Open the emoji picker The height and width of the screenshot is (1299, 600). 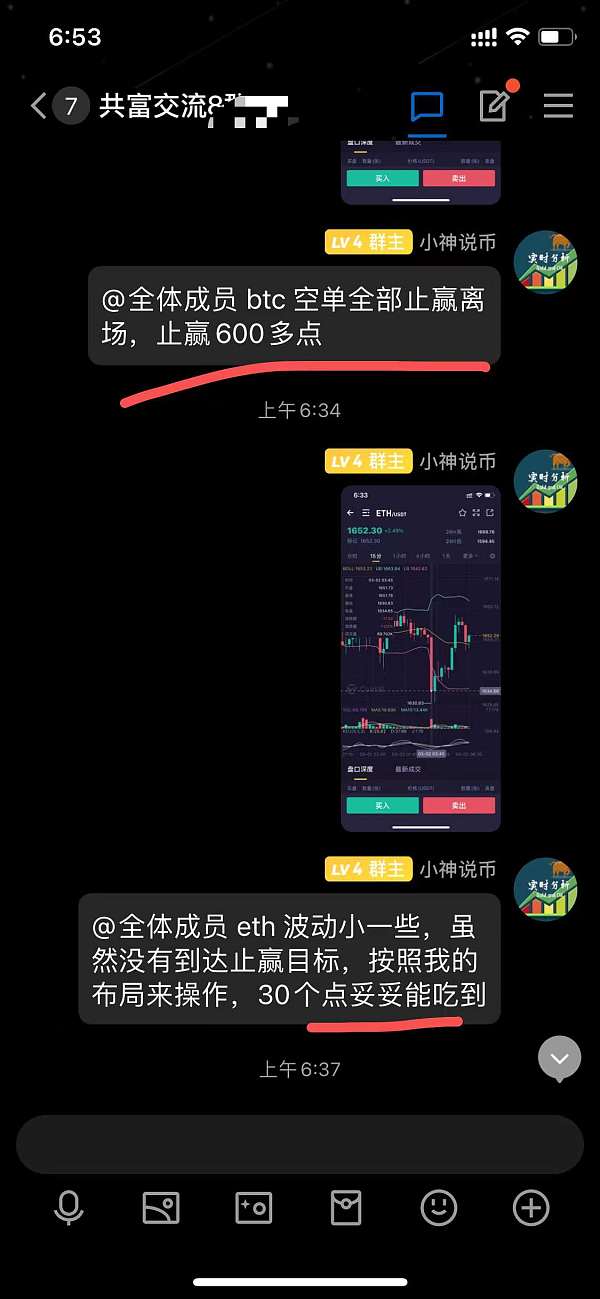(x=439, y=1208)
